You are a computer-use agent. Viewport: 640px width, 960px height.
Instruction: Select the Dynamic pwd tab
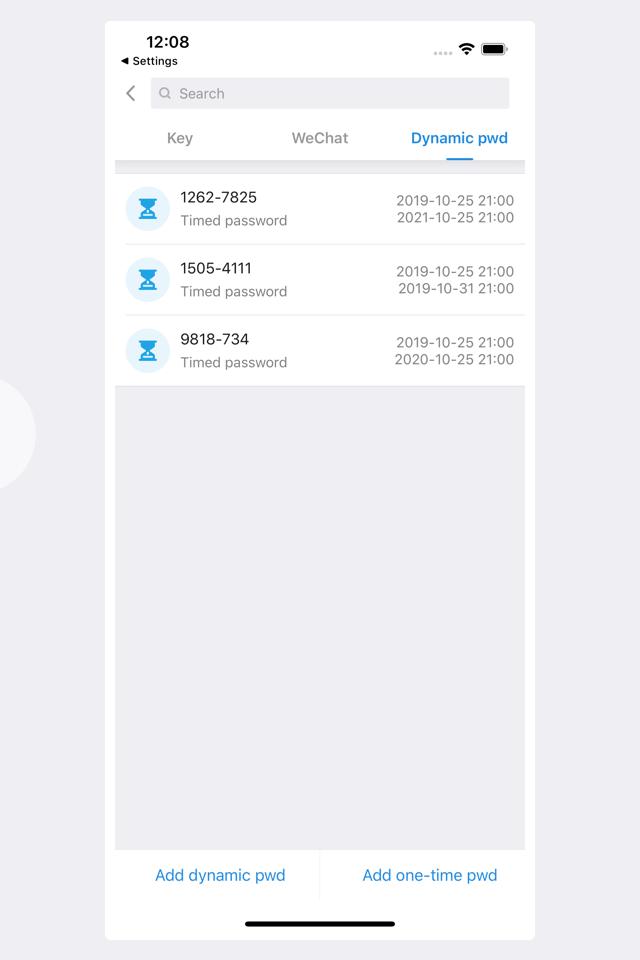459,138
